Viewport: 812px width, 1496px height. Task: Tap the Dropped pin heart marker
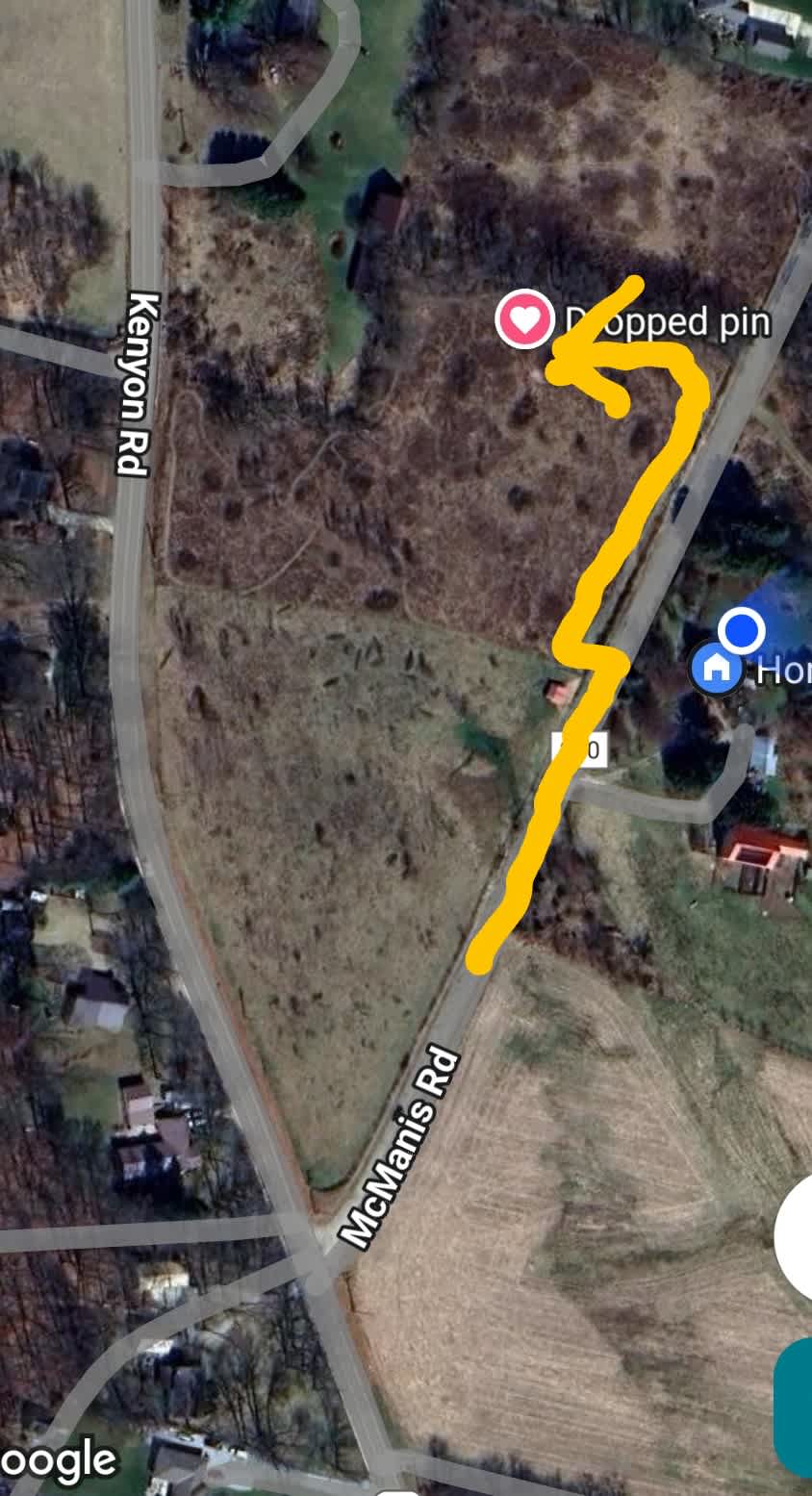coord(524,319)
